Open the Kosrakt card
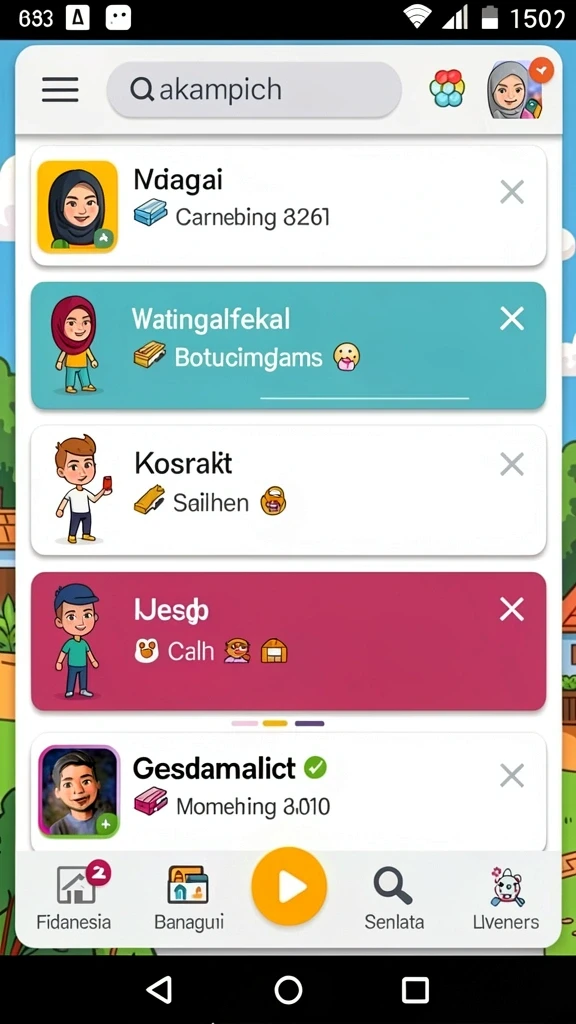 coord(288,490)
